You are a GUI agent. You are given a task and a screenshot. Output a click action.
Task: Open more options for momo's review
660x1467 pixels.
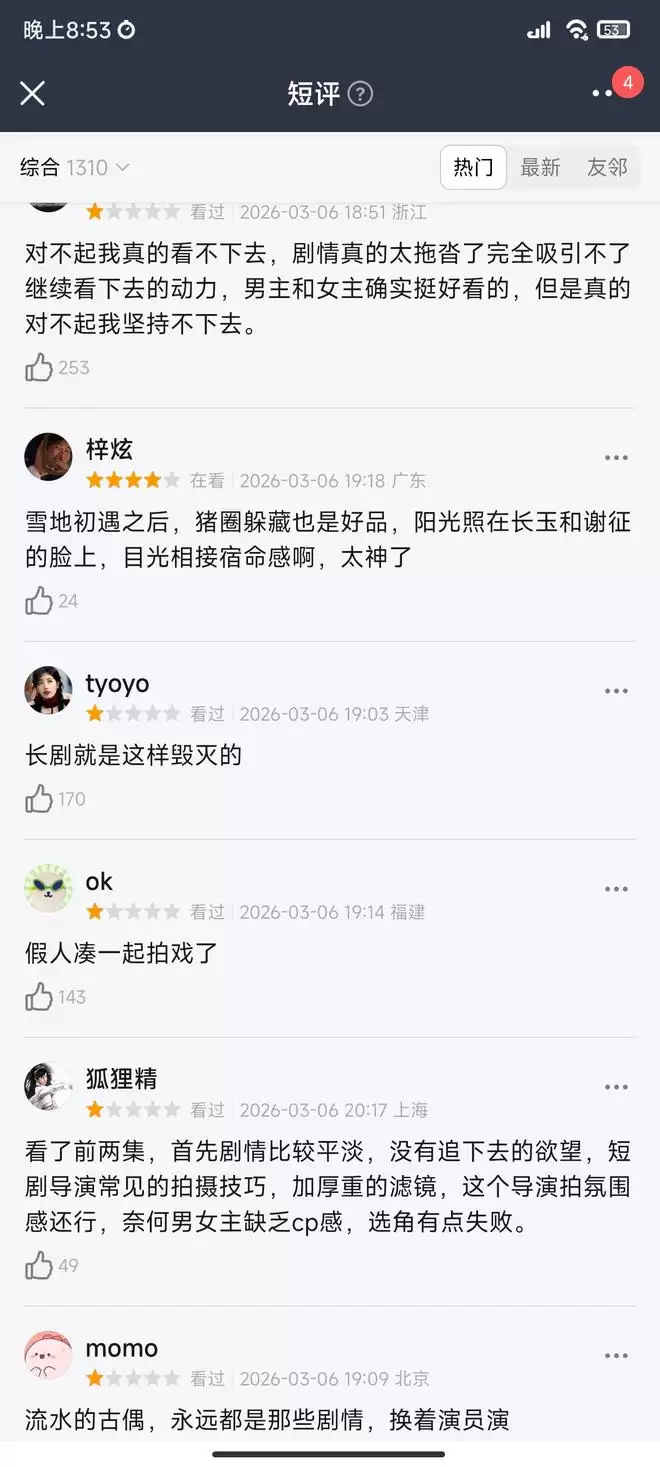coord(616,1356)
